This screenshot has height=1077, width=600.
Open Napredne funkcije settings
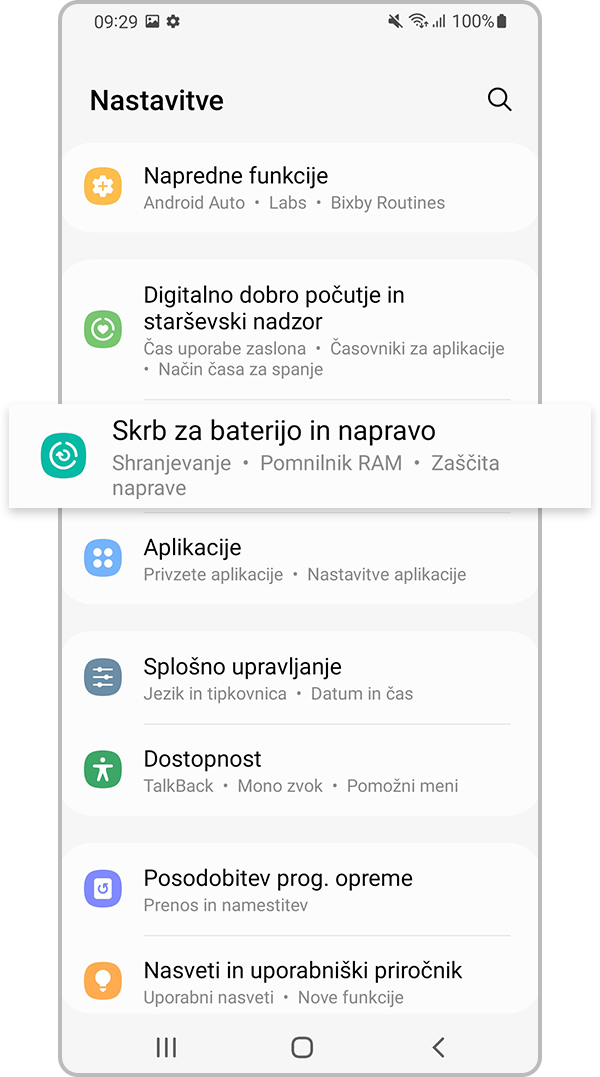300,188
